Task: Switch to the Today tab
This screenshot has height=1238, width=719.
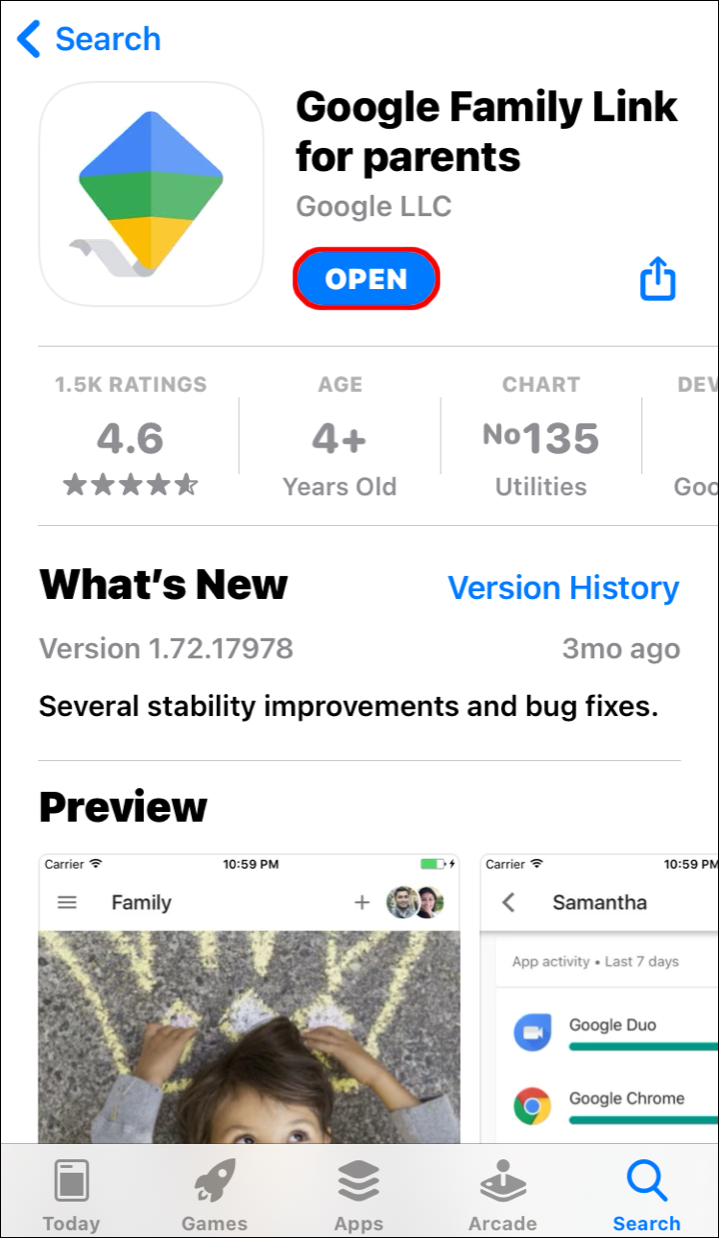Action: pyautogui.click(x=71, y=1196)
